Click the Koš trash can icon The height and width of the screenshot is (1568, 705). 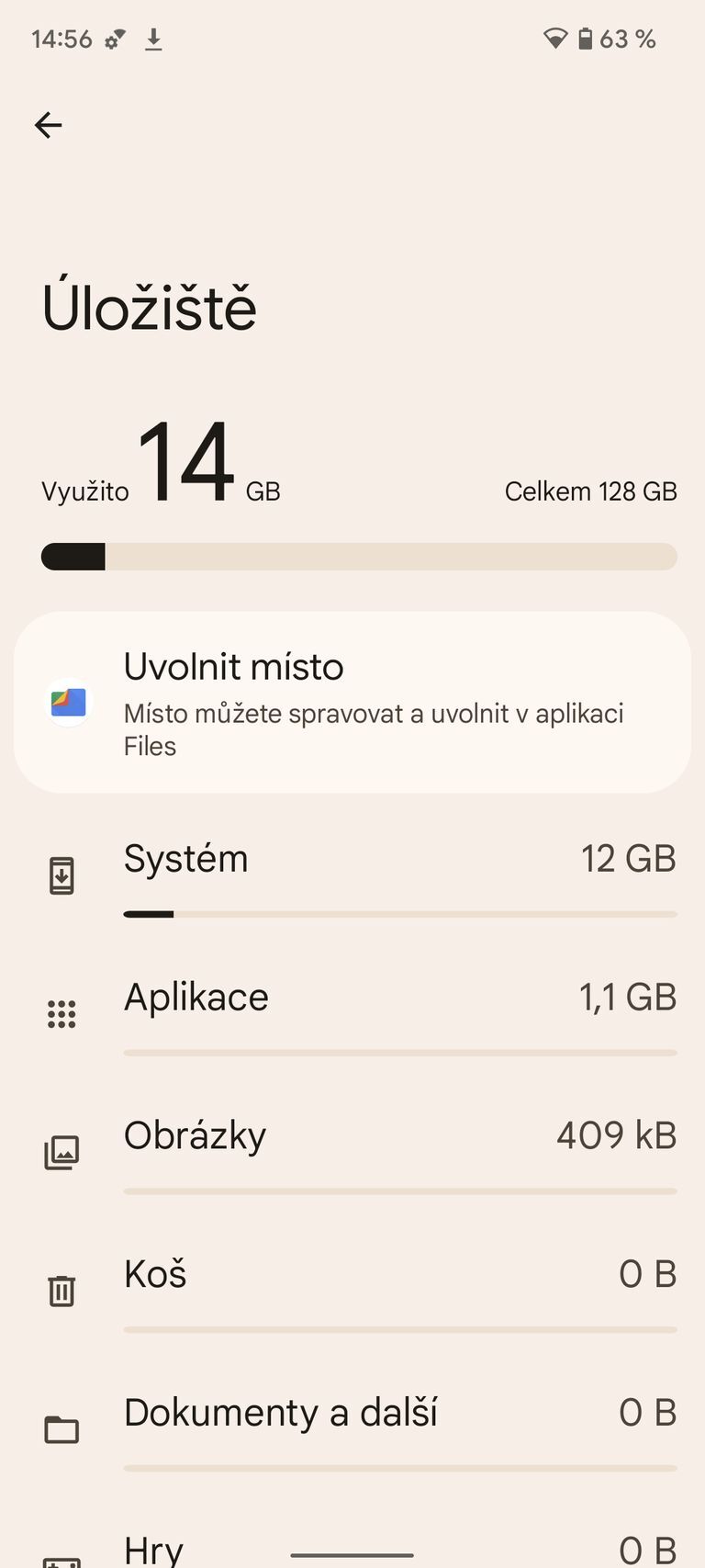[61, 1290]
